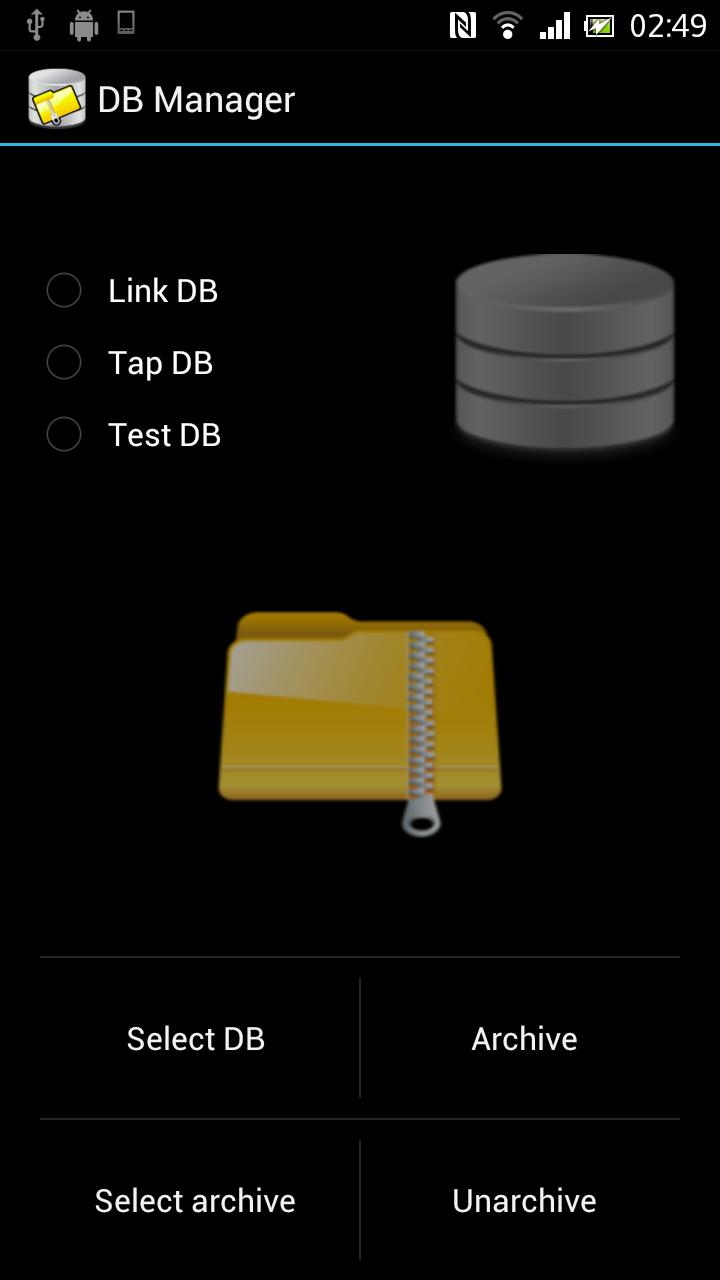Click the Archive button
This screenshot has height=1280, width=720.
(523, 1038)
